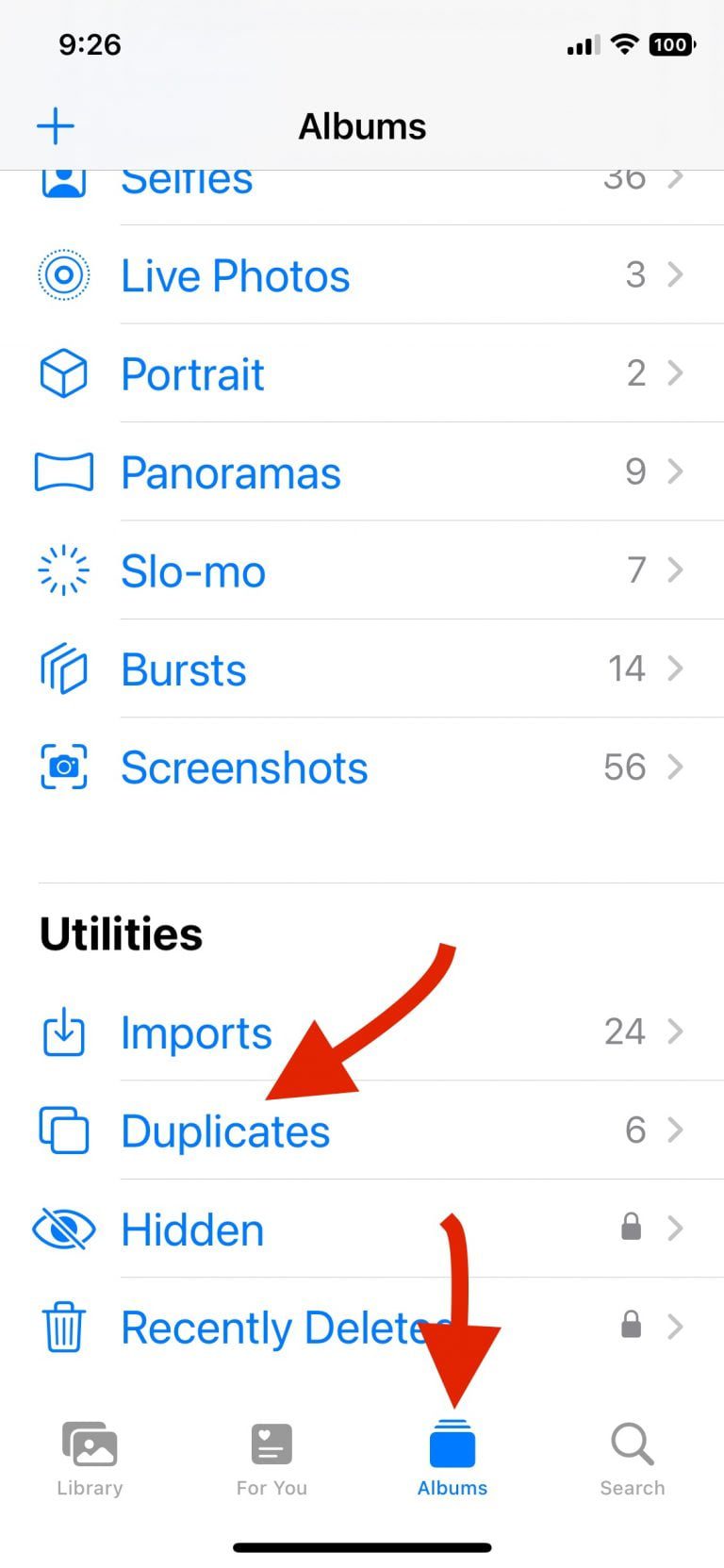Open Live Photos using its chevron

pyautogui.click(x=677, y=274)
